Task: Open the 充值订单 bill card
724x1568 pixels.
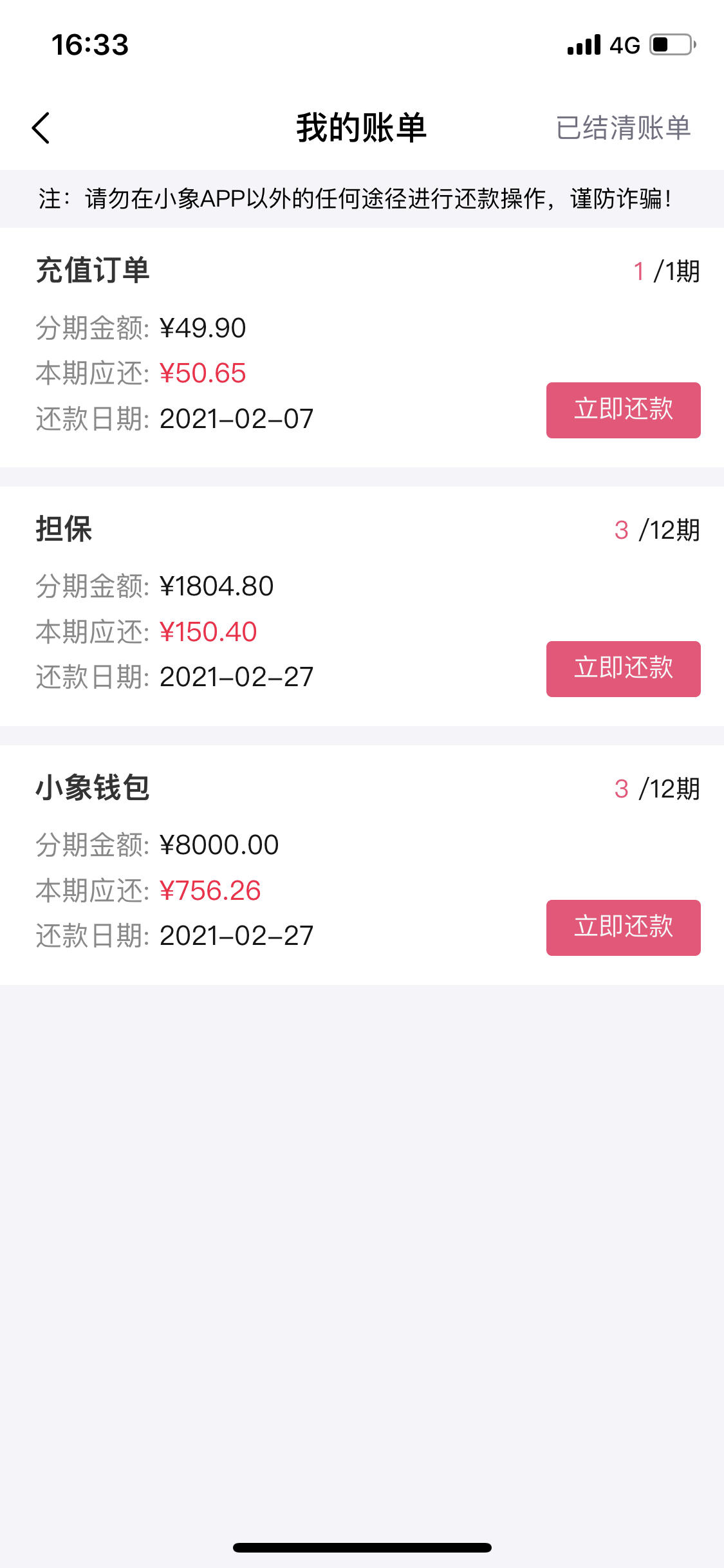Action: click(362, 348)
